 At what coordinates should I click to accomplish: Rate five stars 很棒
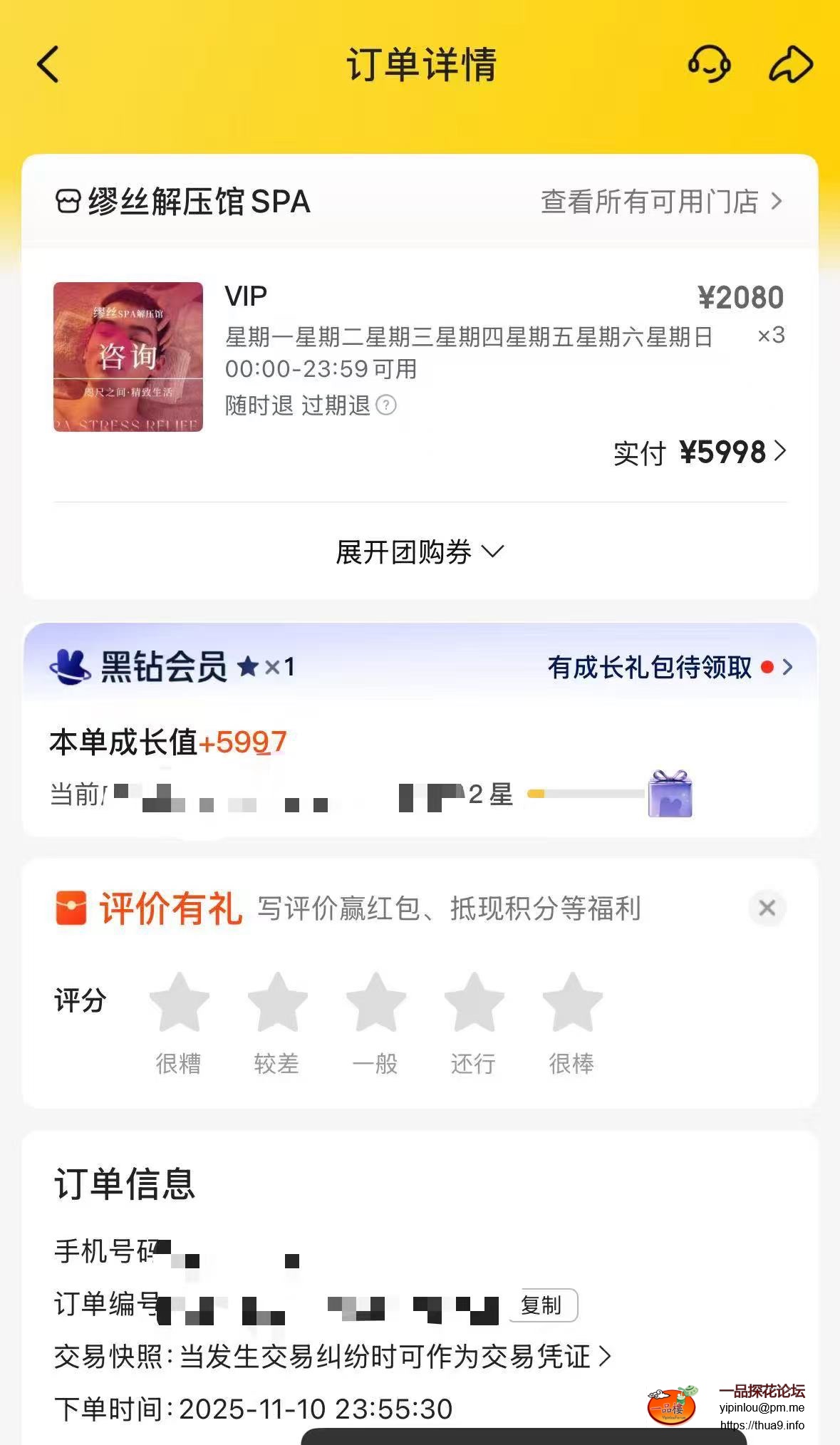[x=572, y=1002]
